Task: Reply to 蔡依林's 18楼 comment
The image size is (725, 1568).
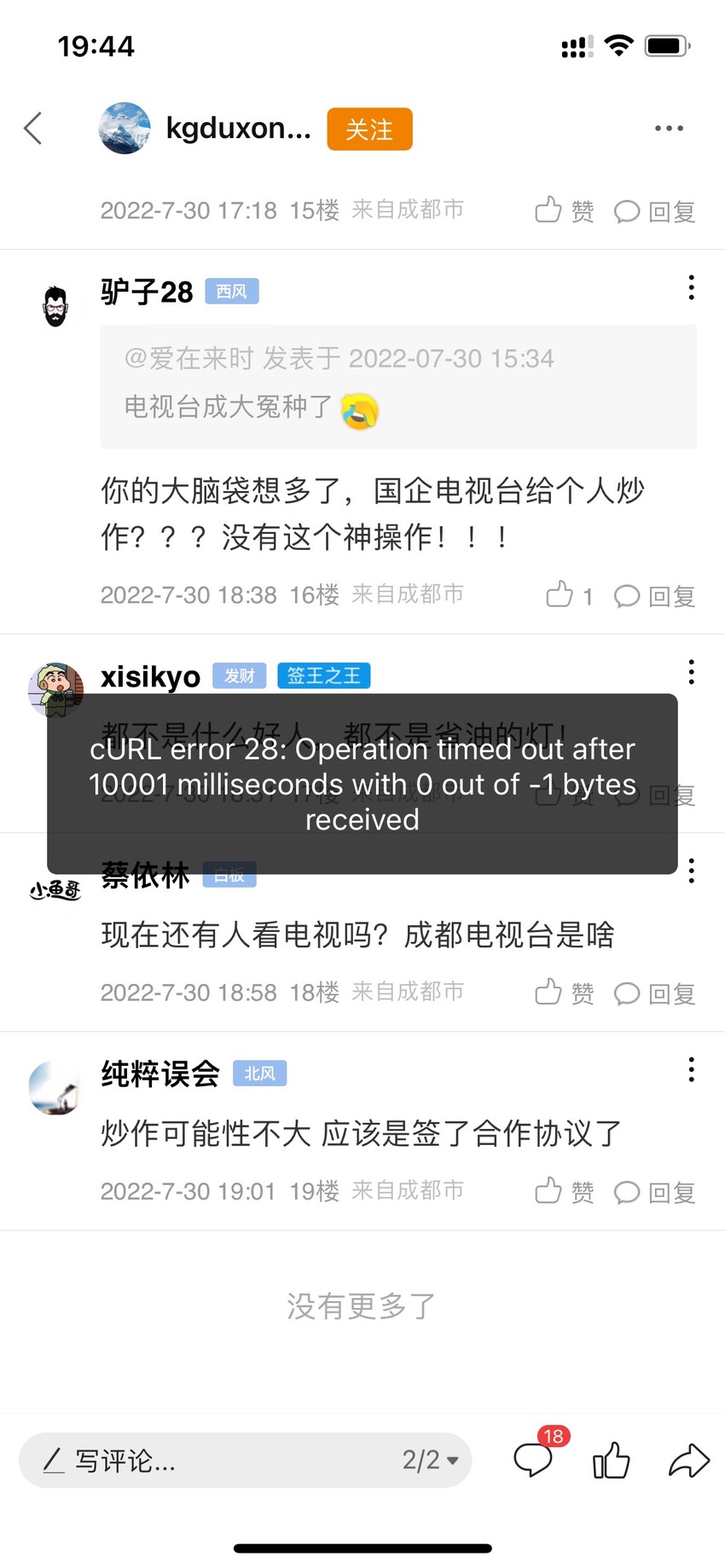Action: [655, 993]
